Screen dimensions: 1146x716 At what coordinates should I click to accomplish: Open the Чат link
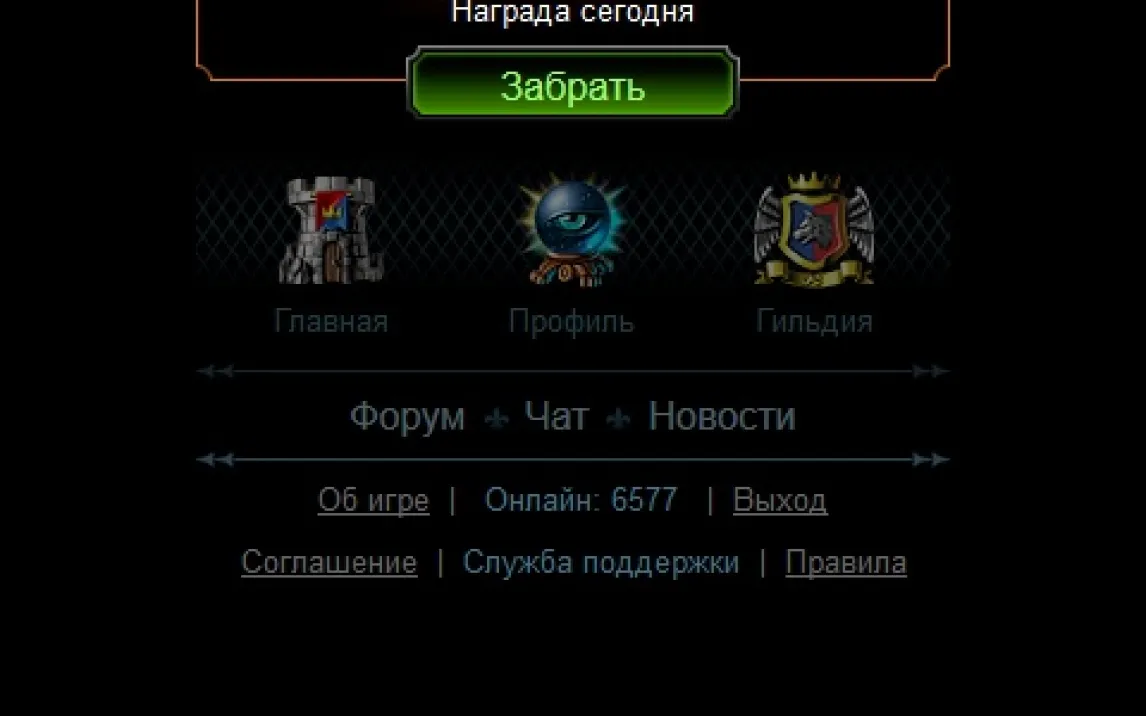pyautogui.click(x=556, y=416)
